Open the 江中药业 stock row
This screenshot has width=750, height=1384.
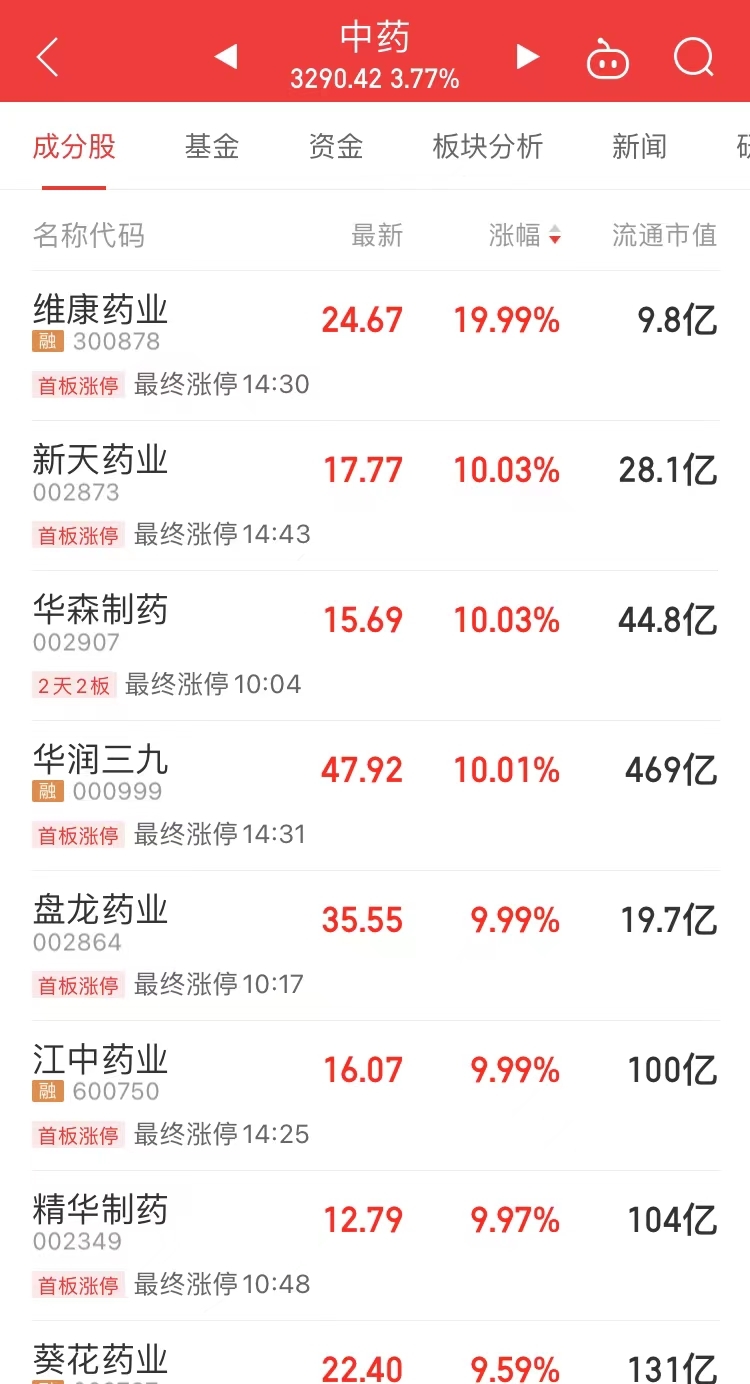375,1096
